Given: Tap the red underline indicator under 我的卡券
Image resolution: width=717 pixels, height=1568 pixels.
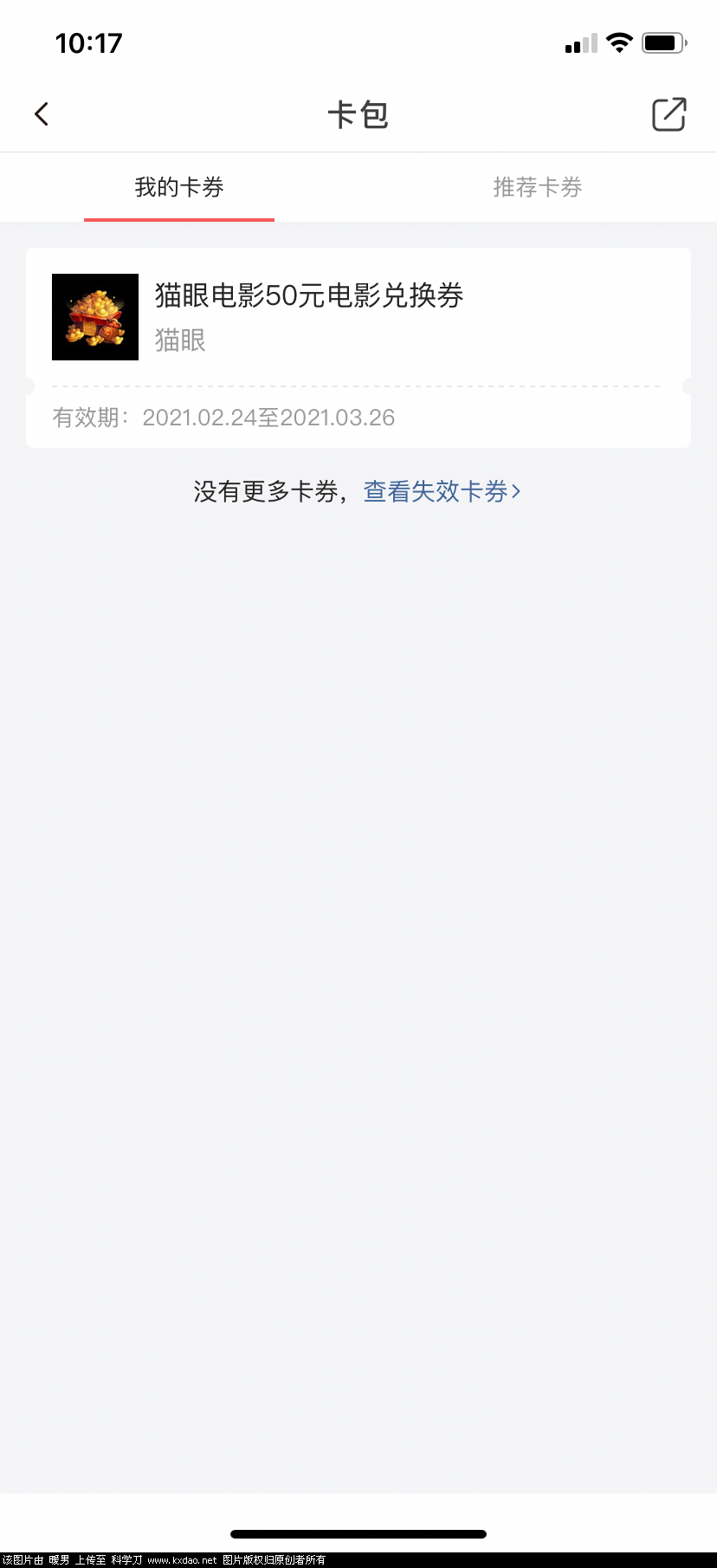Looking at the screenshot, I should click(x=178, y=222).
